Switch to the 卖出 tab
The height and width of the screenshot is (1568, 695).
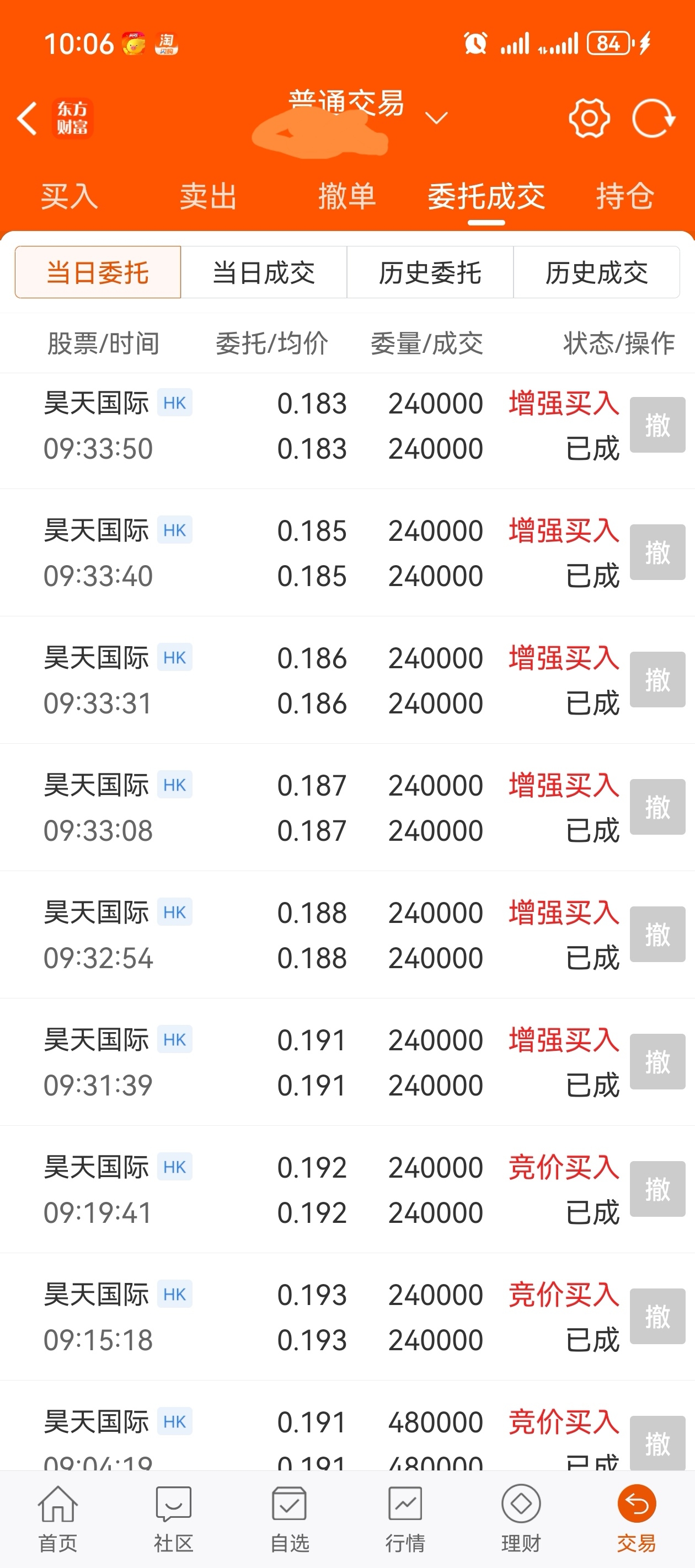click(209, 197)
